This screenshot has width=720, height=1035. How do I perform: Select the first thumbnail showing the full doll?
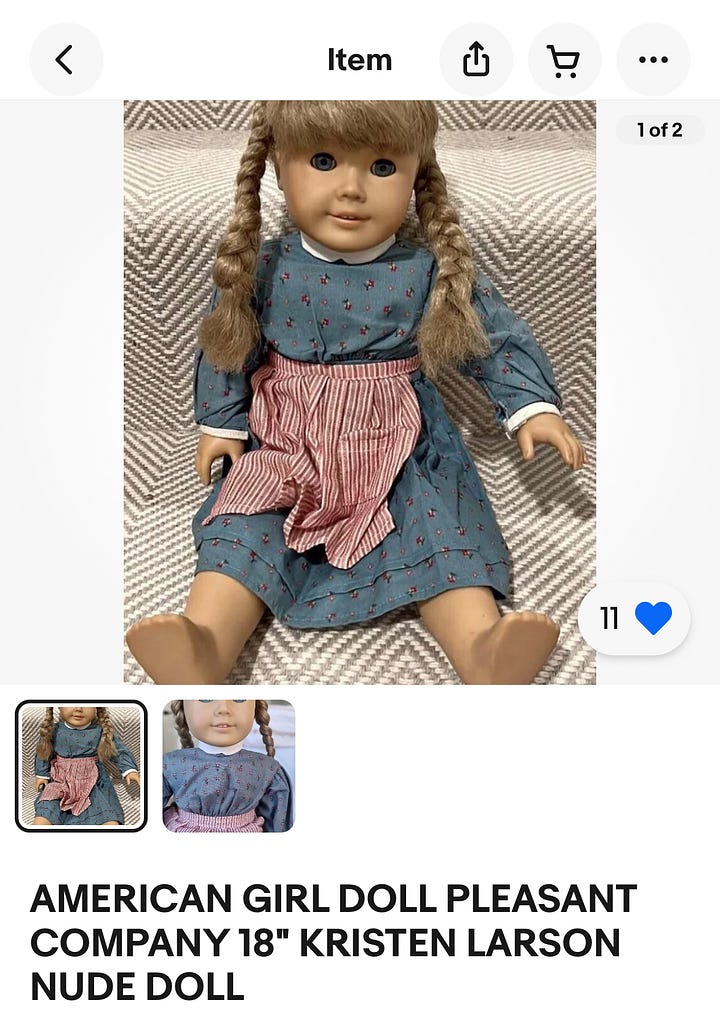[81, 766]
